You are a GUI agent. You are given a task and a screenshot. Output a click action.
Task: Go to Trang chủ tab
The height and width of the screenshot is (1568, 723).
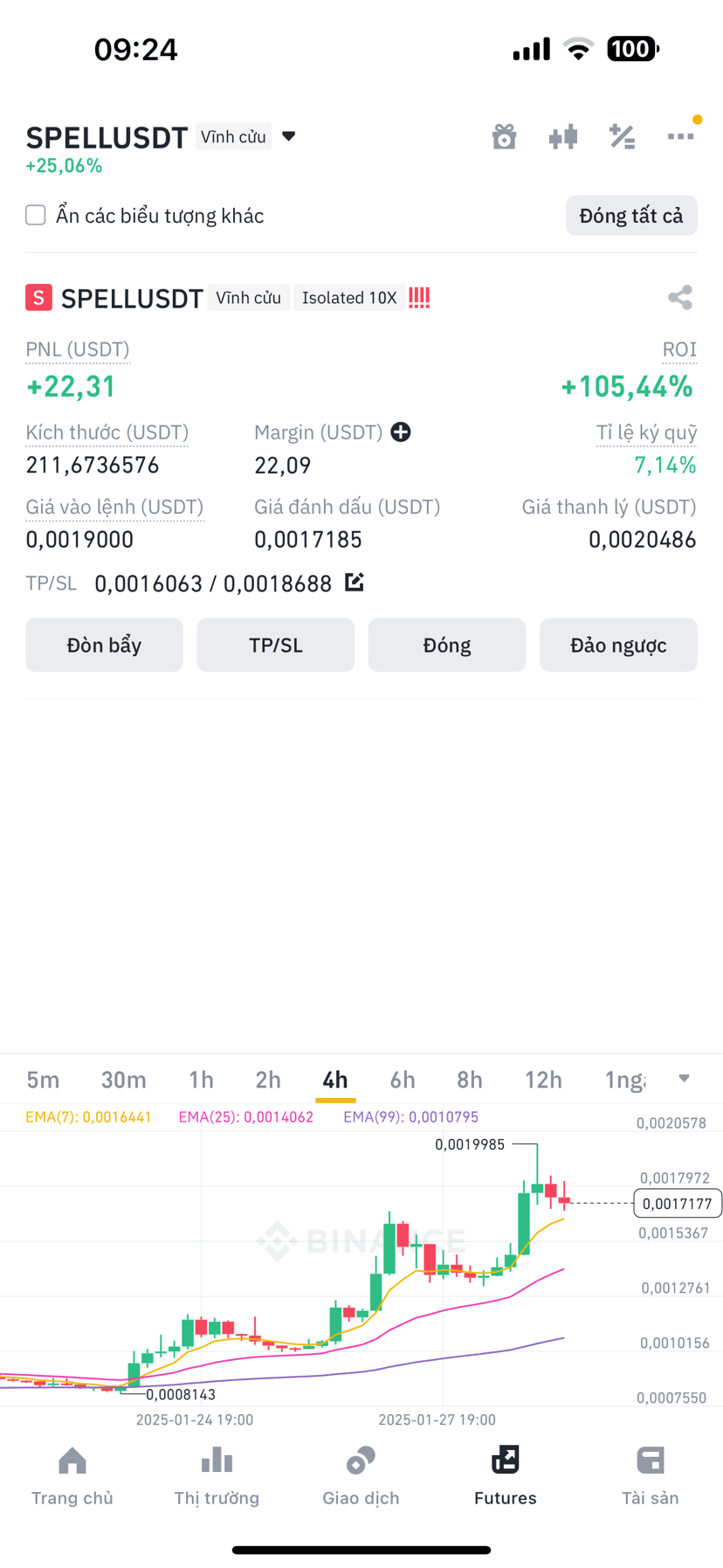[72, 1476]
